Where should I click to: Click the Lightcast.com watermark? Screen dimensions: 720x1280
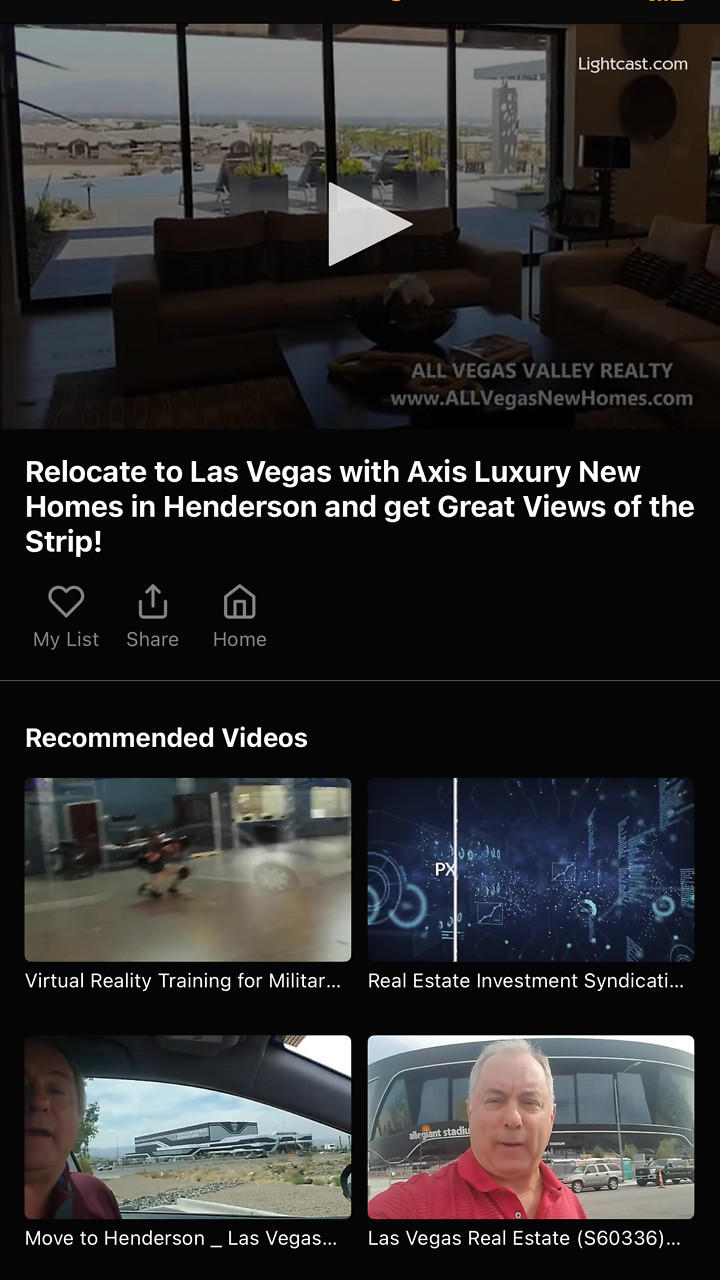[x=632, y=63]
